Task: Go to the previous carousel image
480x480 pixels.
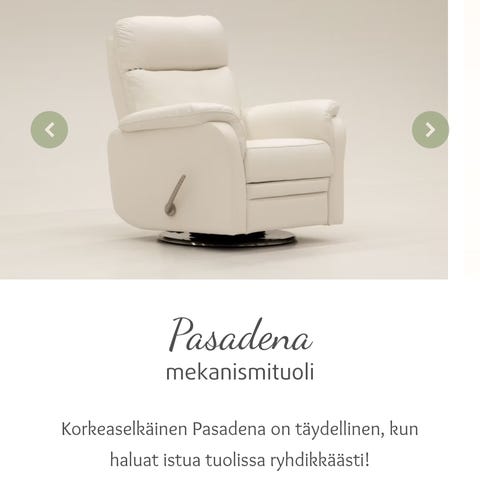Action: (x=49, y=130)
